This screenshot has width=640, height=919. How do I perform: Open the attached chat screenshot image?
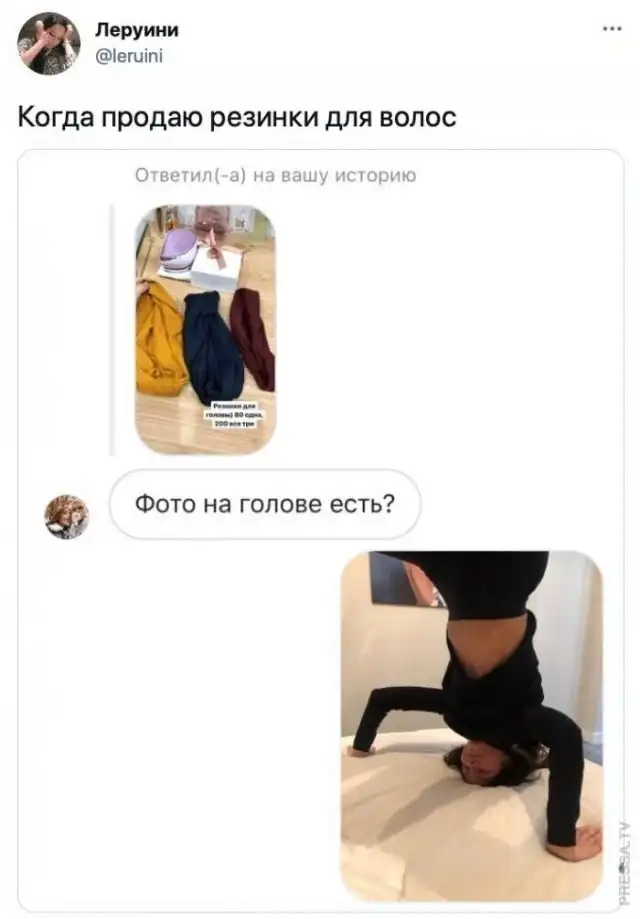[320, 530]
